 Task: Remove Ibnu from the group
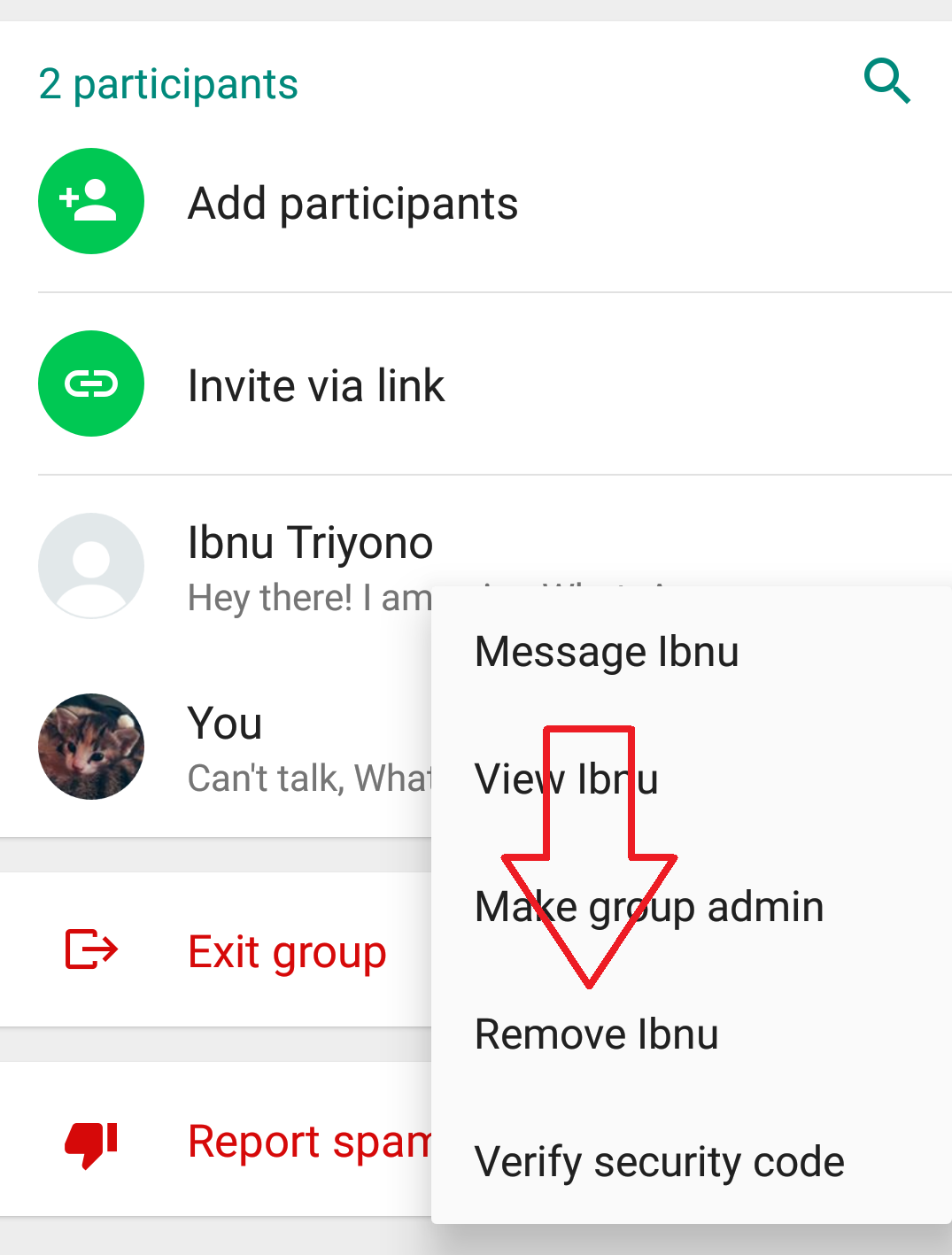(x=596, y=1034)
